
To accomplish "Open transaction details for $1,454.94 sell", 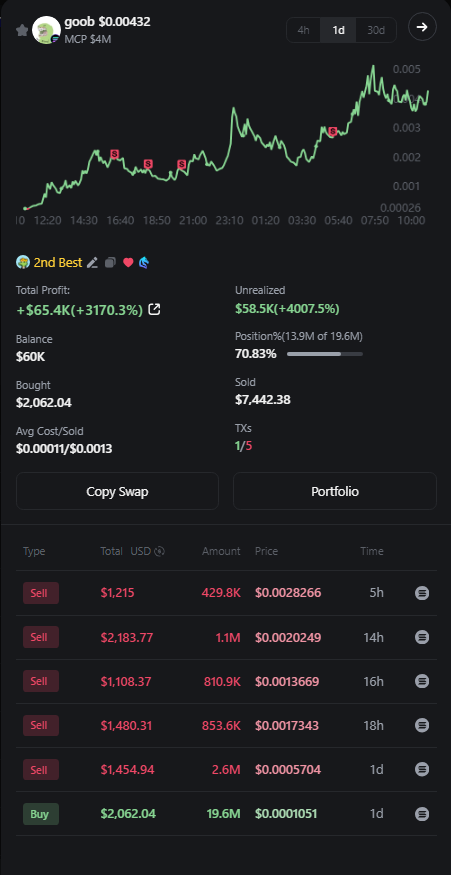I will point(422,770).
